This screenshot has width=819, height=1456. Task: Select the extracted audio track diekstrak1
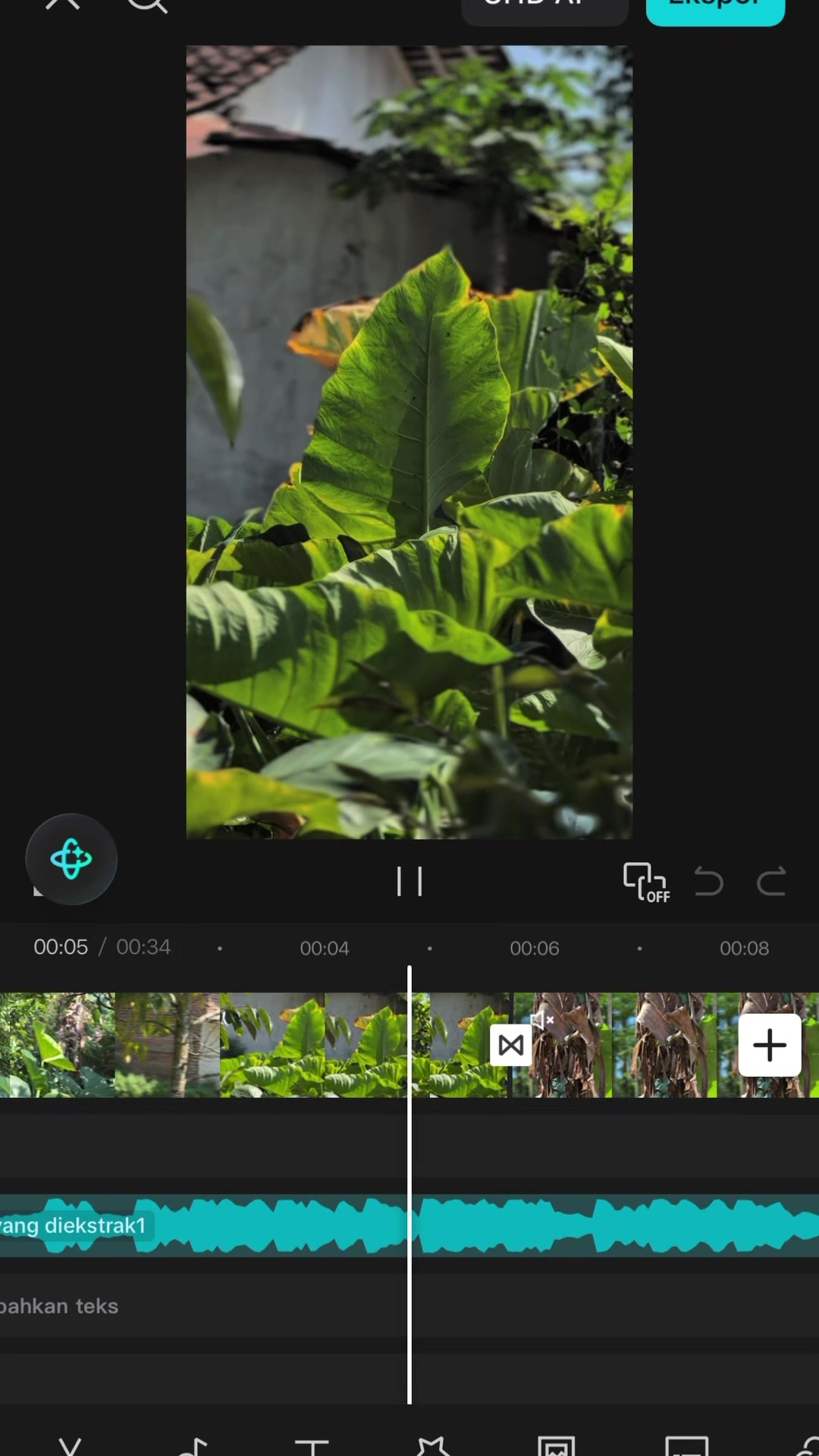coord(409,1225)
